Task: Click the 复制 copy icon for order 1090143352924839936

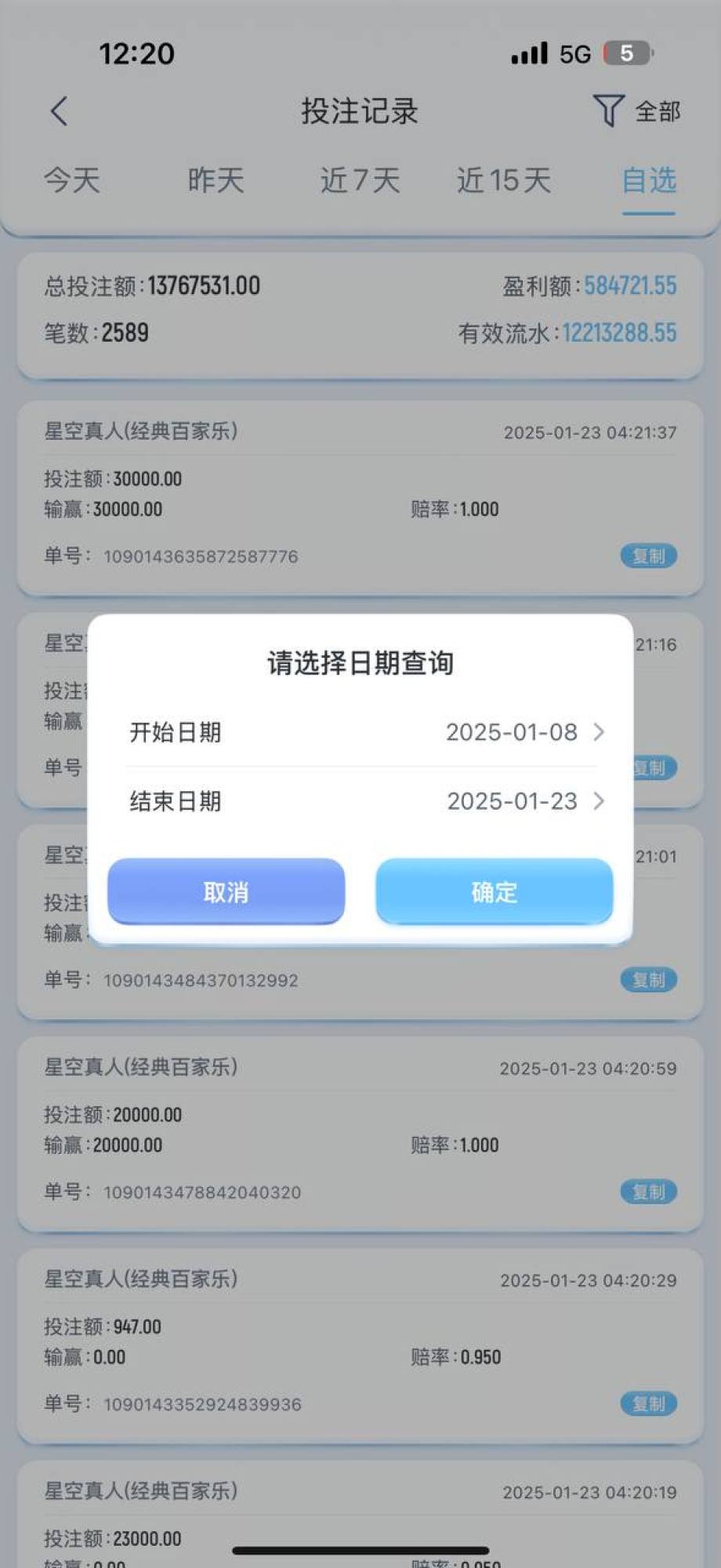Action: click(648, 1404)
